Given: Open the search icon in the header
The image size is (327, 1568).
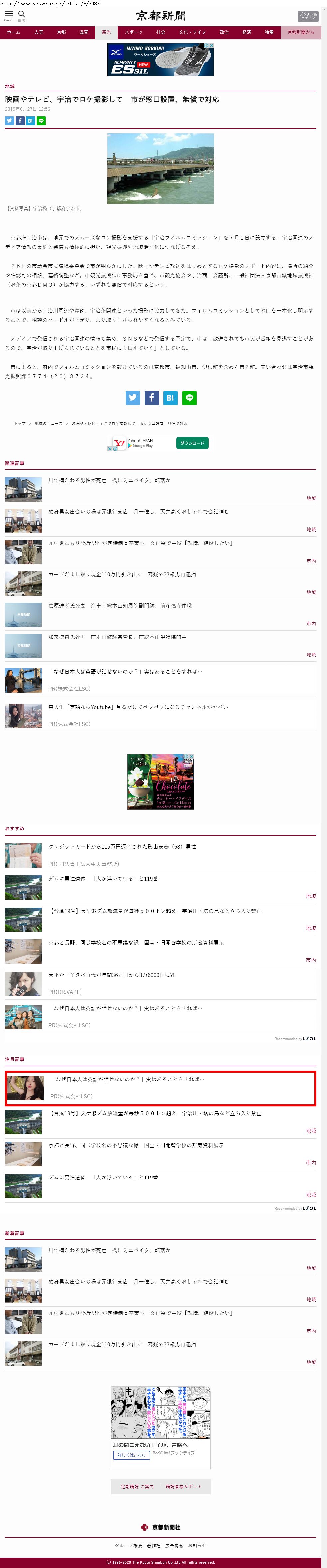Looking at the screenshot, I should [21, 15].
